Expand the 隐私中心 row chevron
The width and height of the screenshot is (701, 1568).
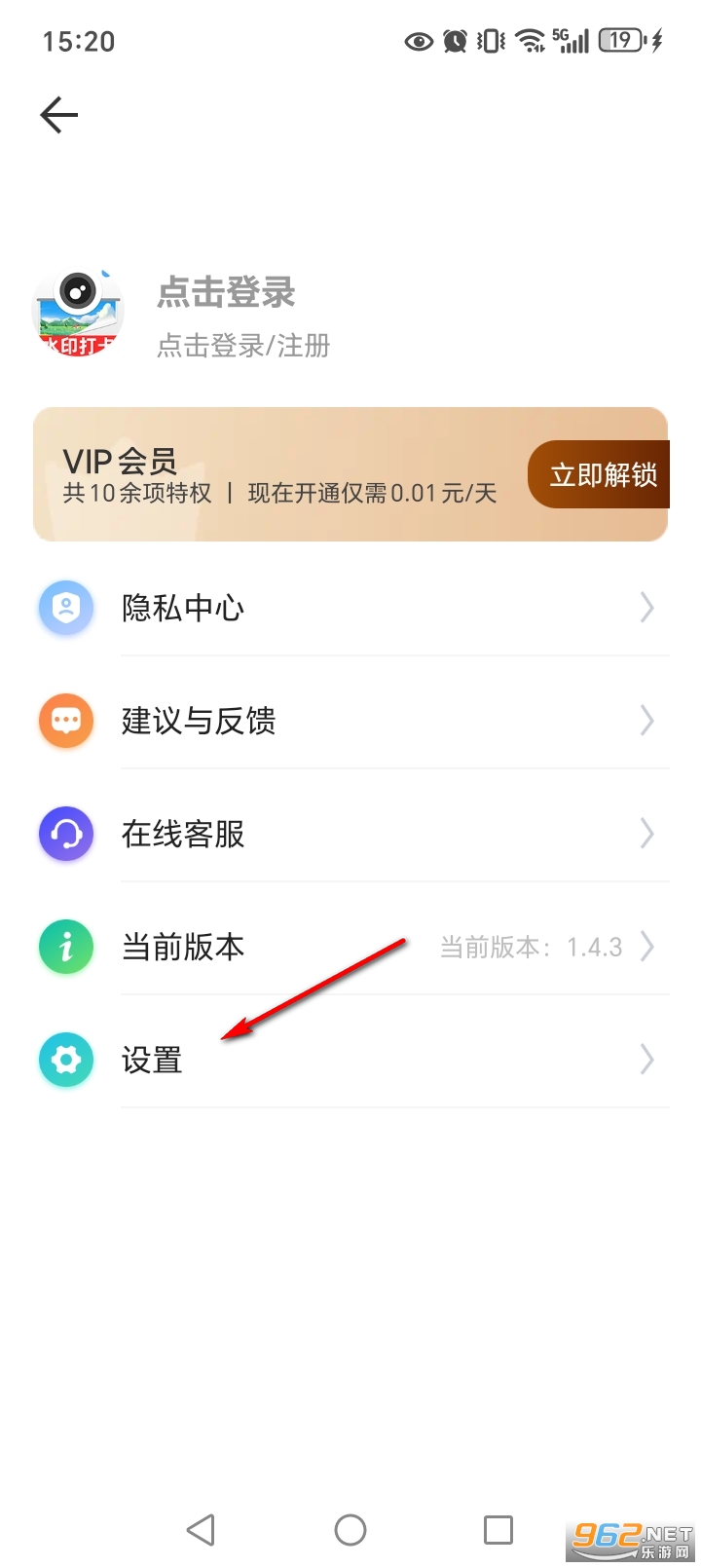646,608
